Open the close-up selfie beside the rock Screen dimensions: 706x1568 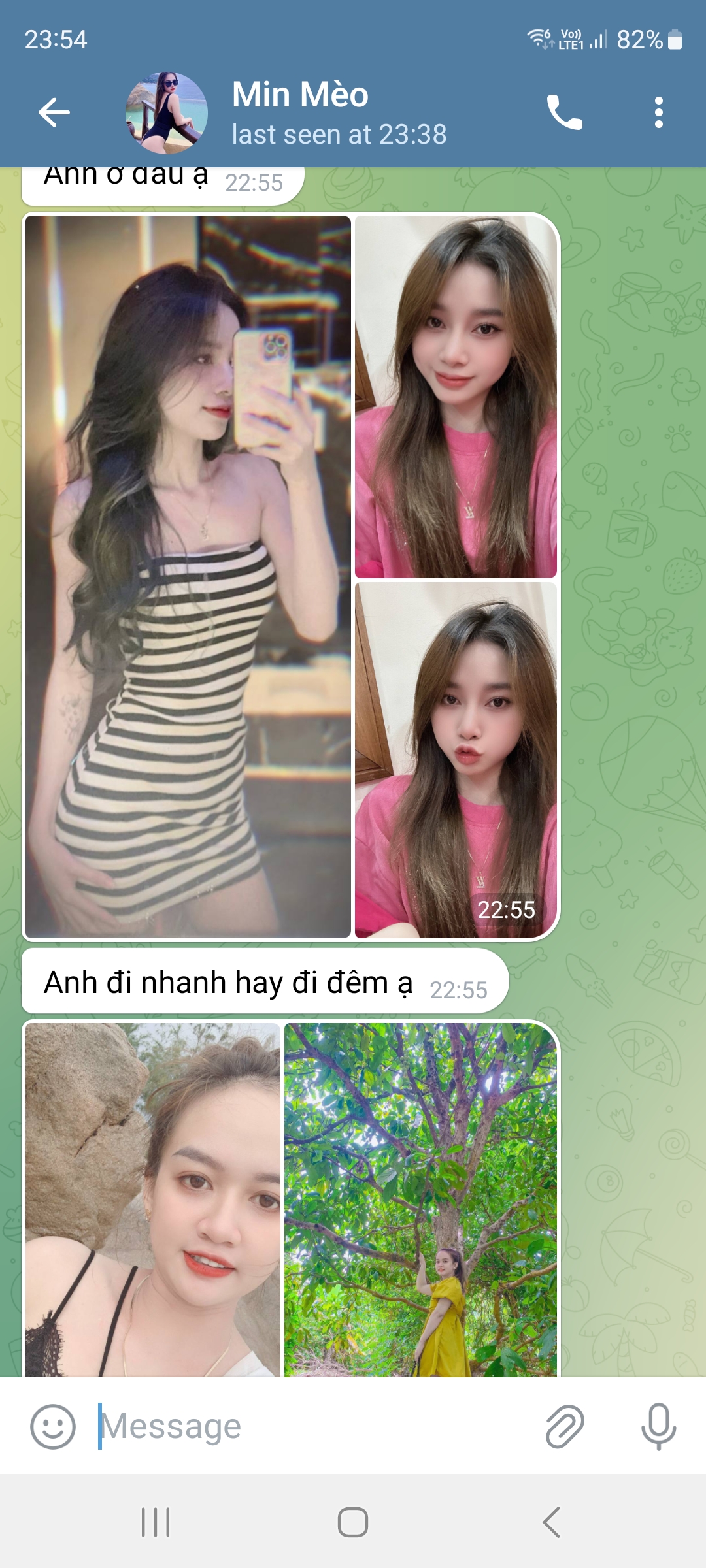click(153, 1199)
